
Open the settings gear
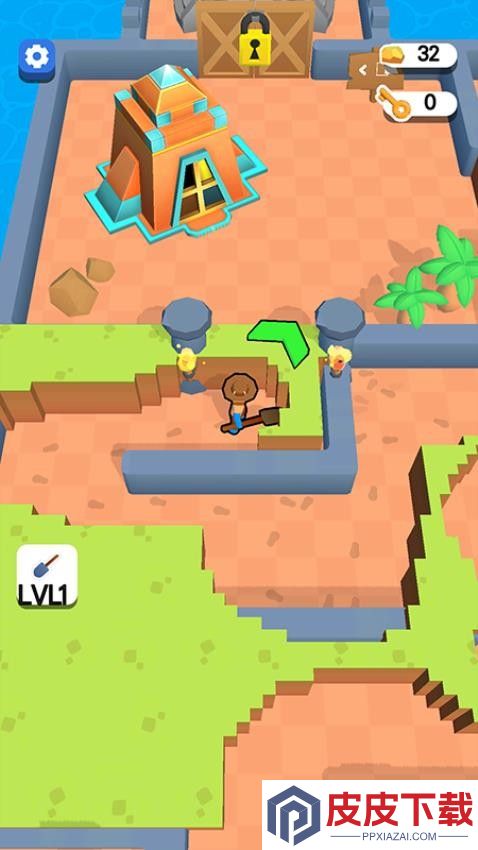click(37, 59)
